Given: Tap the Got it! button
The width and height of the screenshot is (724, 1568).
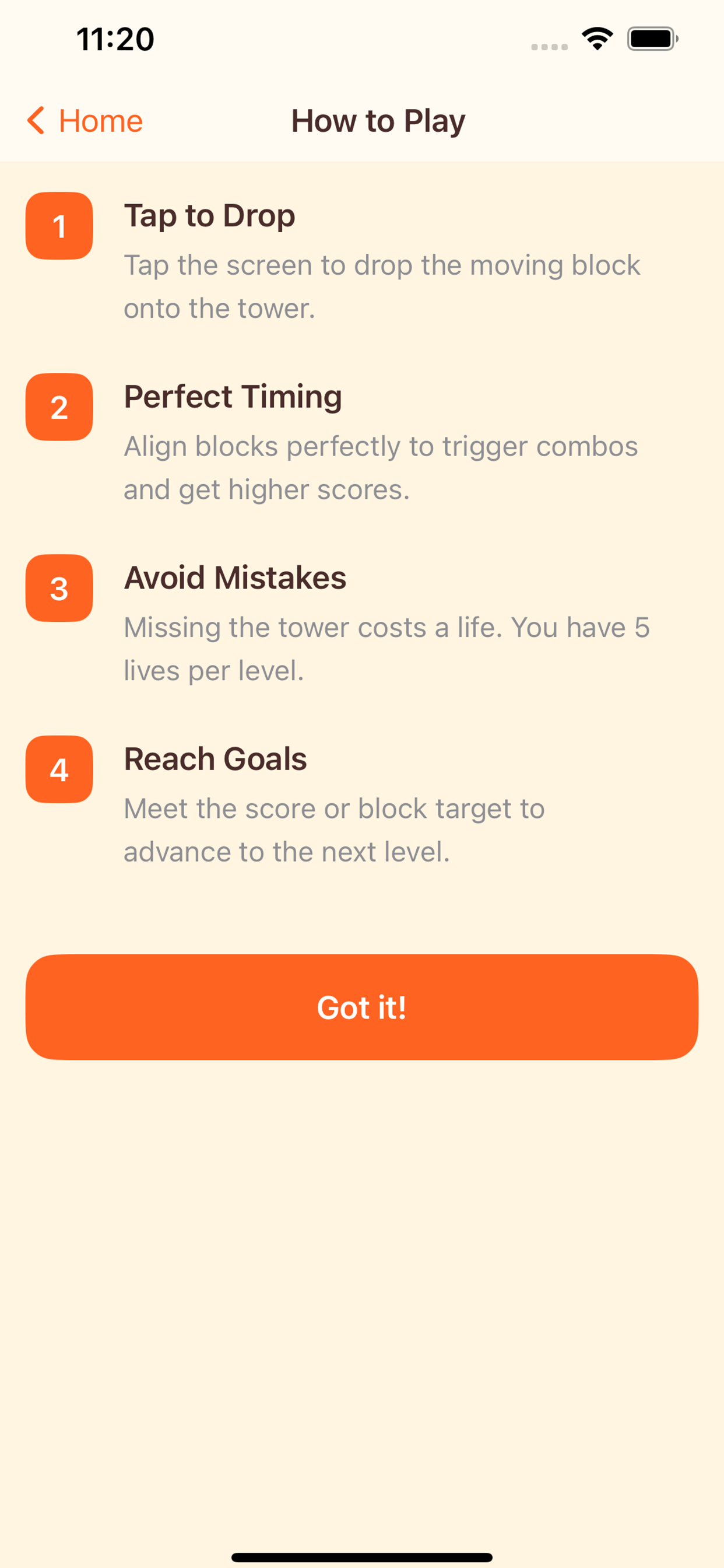Looking at the screenshot, I should [x=362, y=1007].
